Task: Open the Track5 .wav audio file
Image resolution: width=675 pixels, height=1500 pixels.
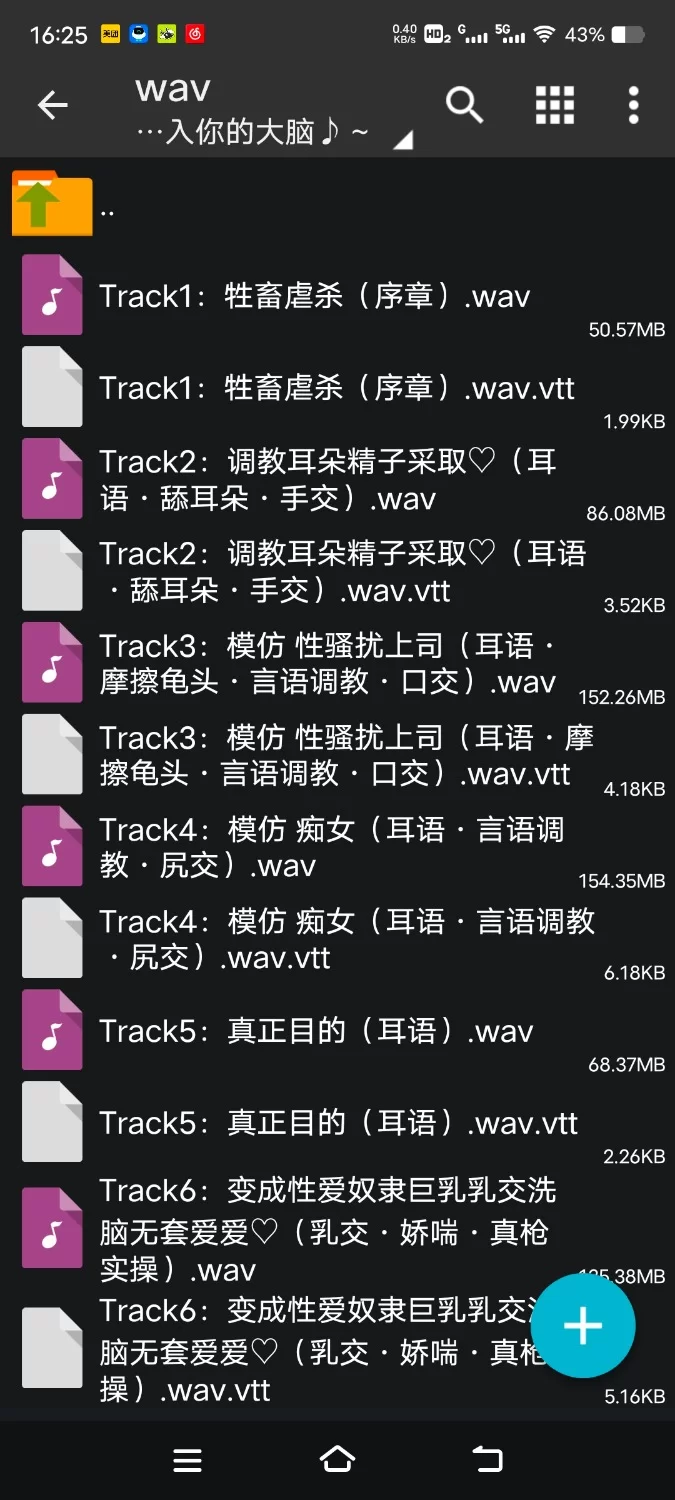Action: [x=316, y=1032]
